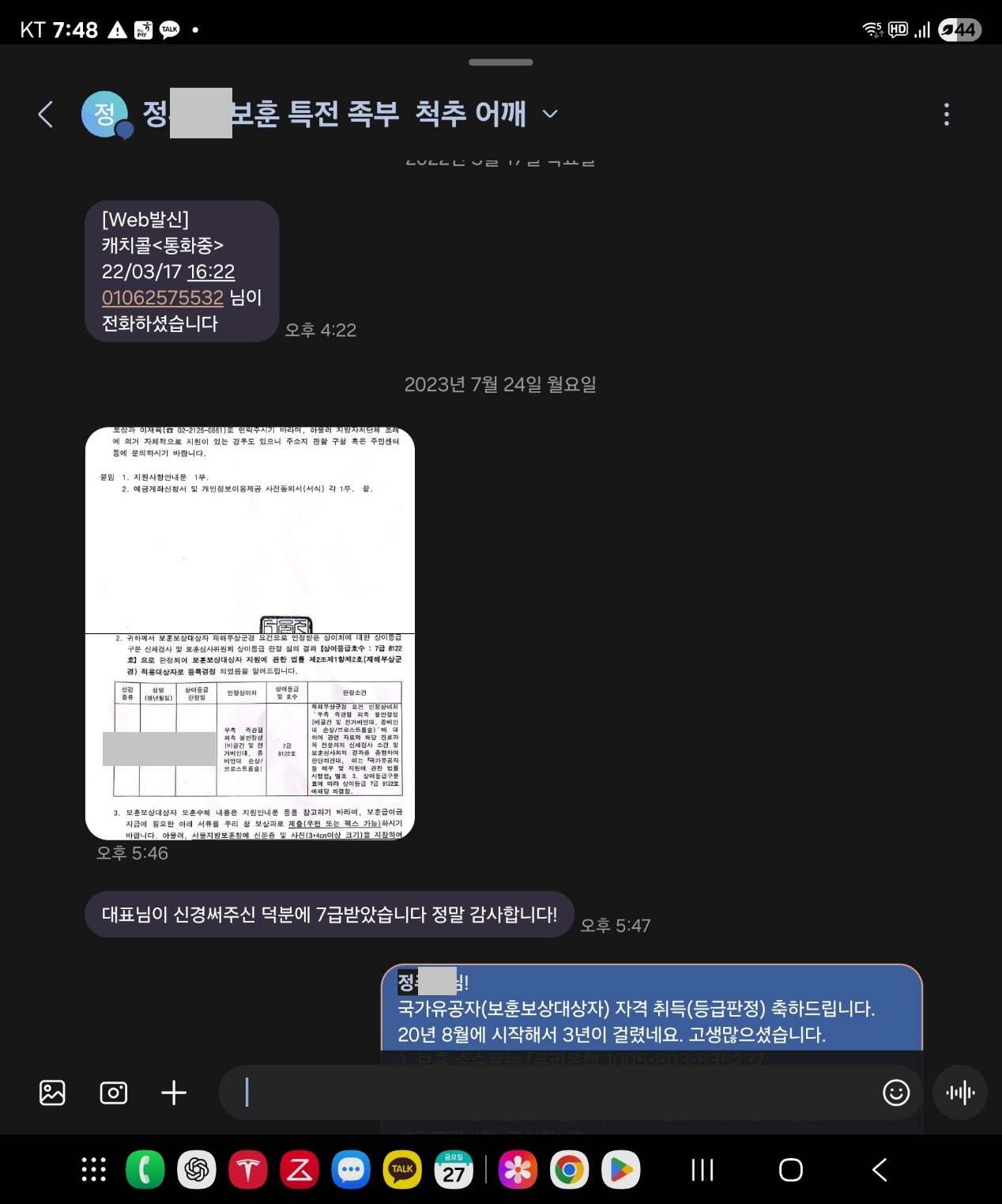This screenshot has width=1002, height=1204.
Task: Go back to the conversation list
Action: coord(46,115)
